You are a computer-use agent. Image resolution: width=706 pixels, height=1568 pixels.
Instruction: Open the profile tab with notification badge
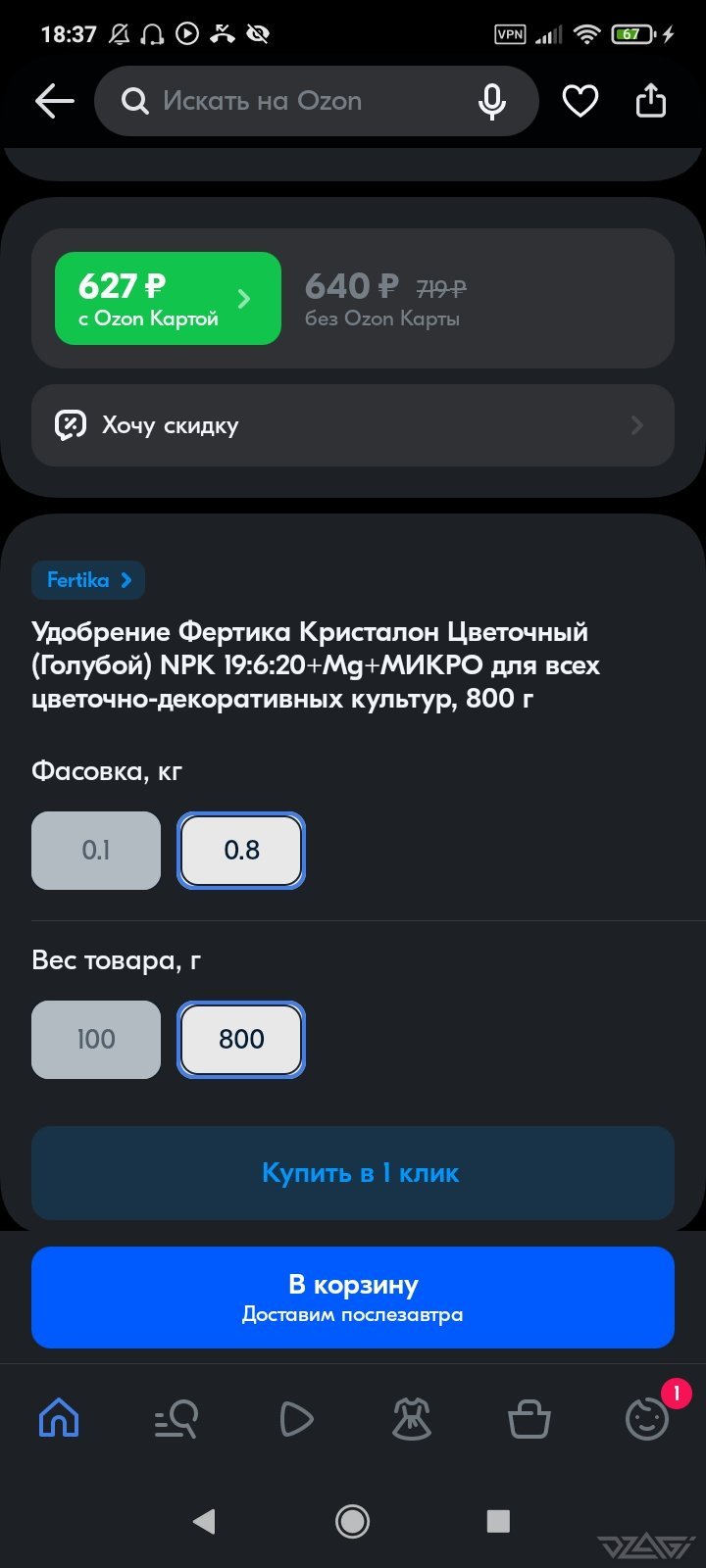tap(648, 1417)
